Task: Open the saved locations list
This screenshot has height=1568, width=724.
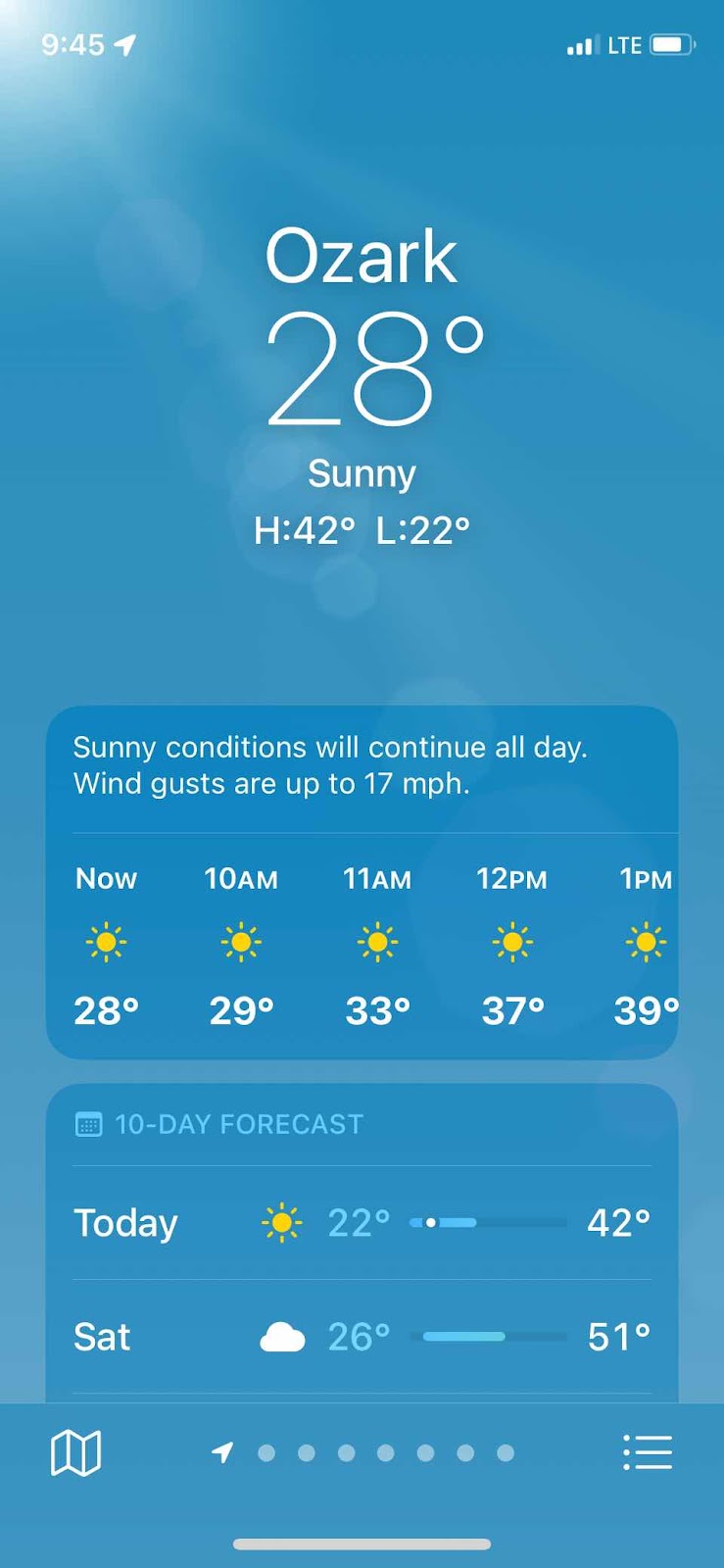Action: click(x=648, y=1452)
